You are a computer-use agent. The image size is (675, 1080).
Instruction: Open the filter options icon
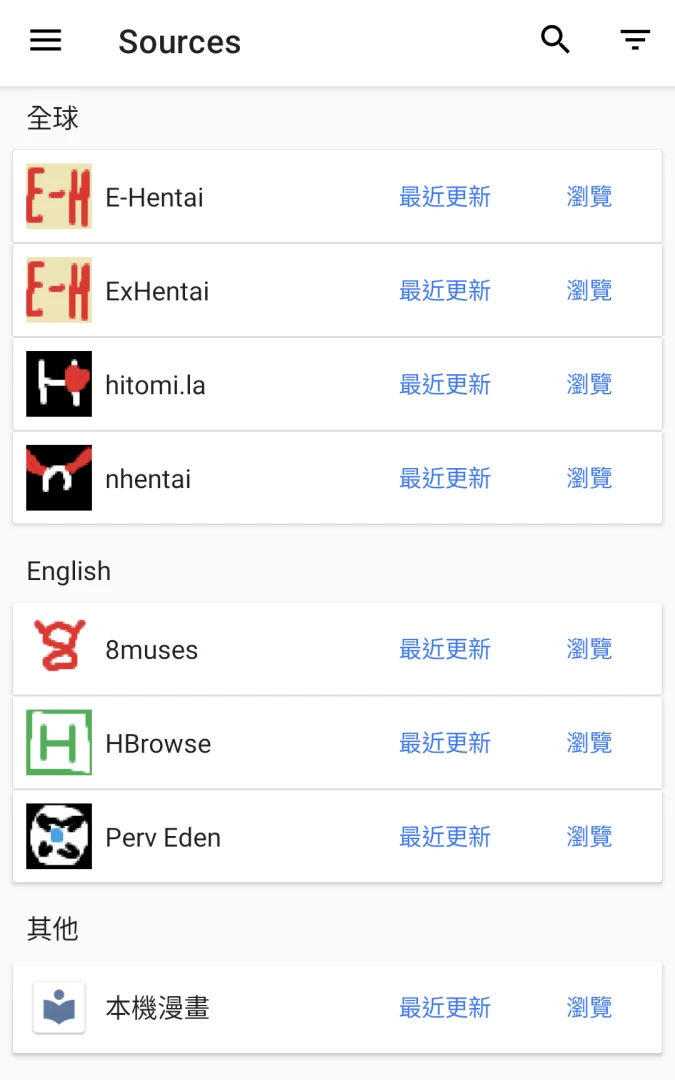pos(635,41)
